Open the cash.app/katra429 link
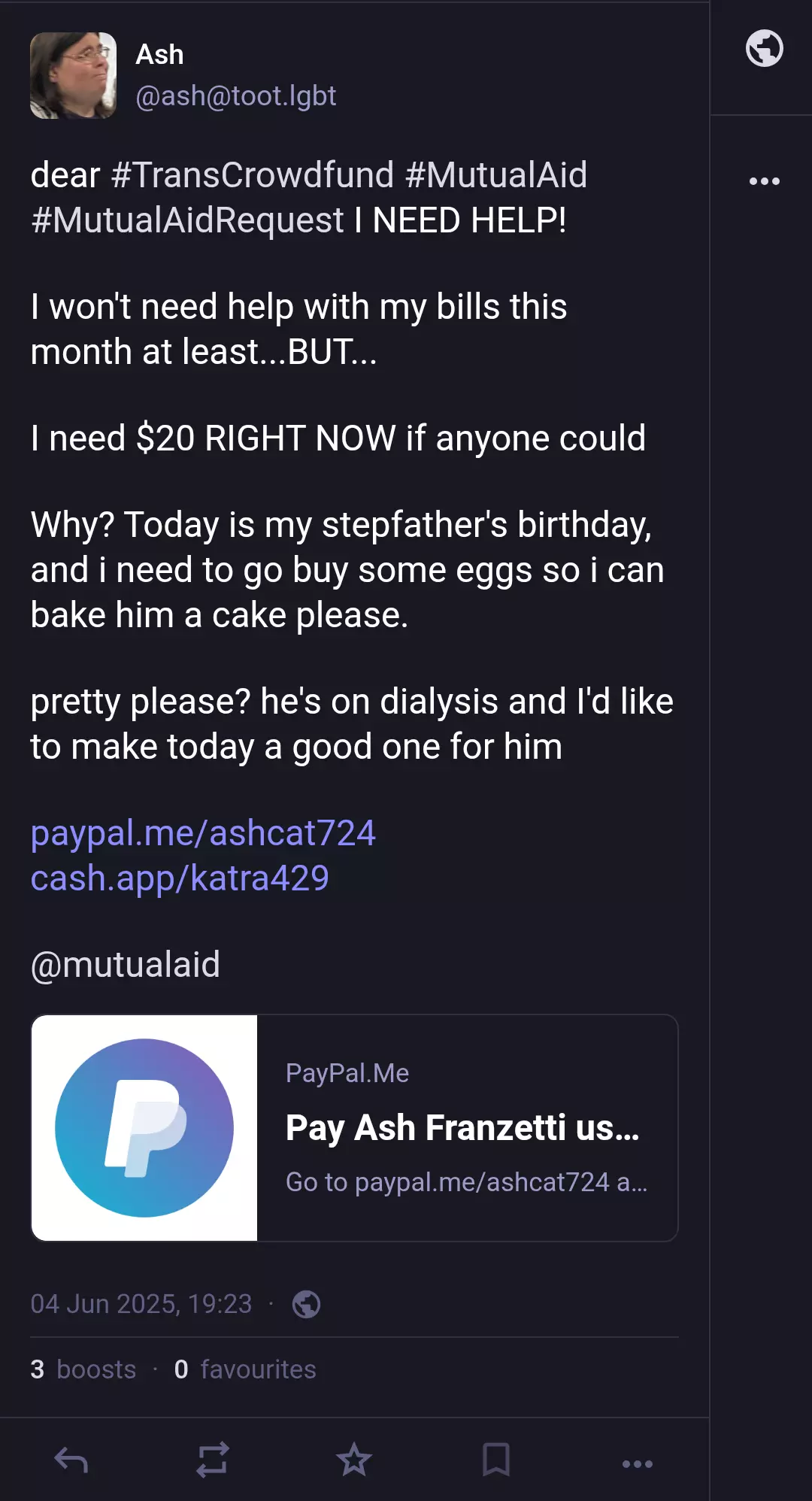The width and height of the screenshot is (812, 1501). pyautogui.click(x=180, y=878)
